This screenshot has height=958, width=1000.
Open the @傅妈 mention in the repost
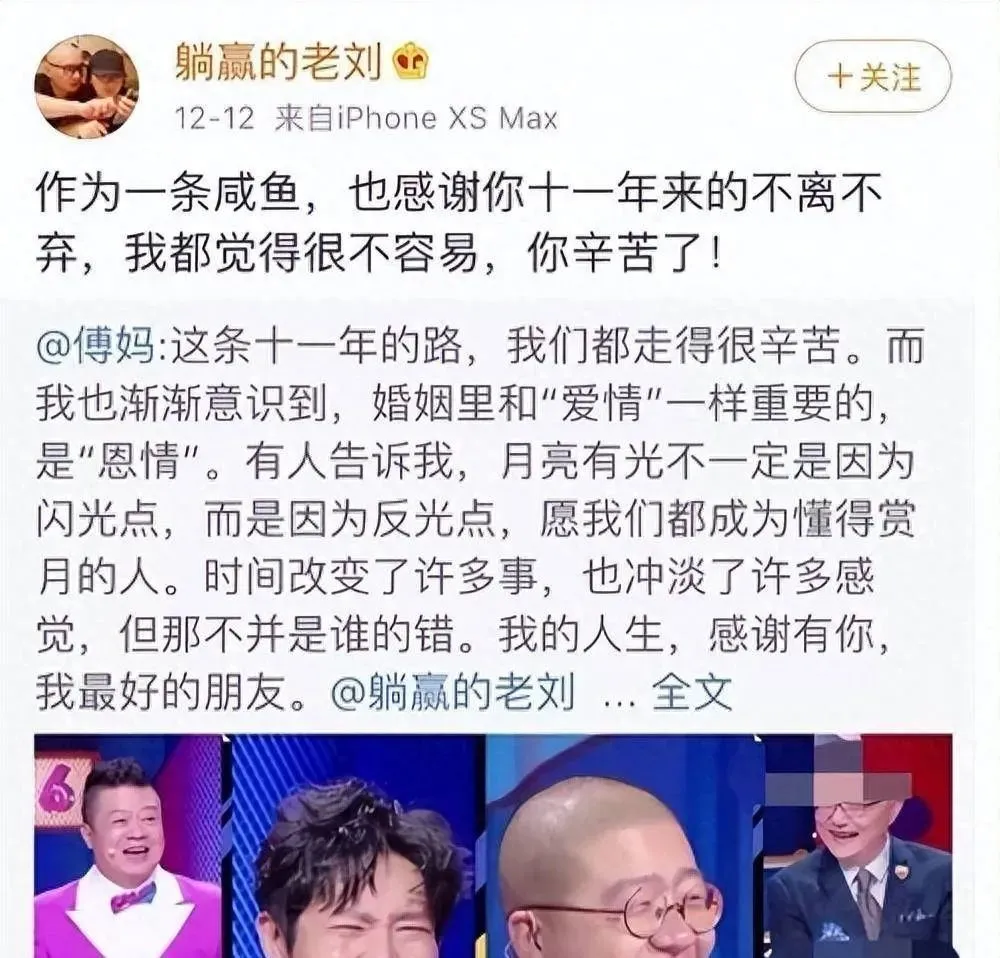[96, 347]
